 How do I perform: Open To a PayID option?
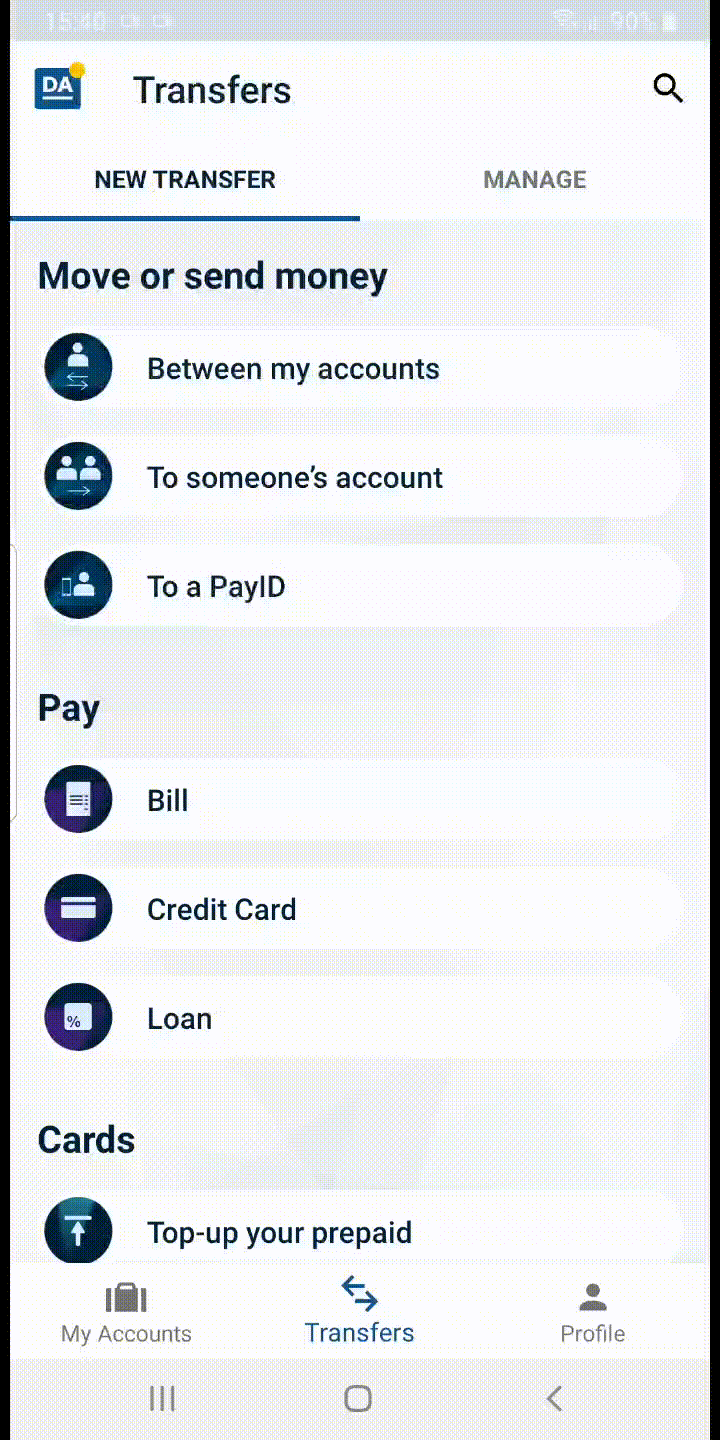pos(362,586)
